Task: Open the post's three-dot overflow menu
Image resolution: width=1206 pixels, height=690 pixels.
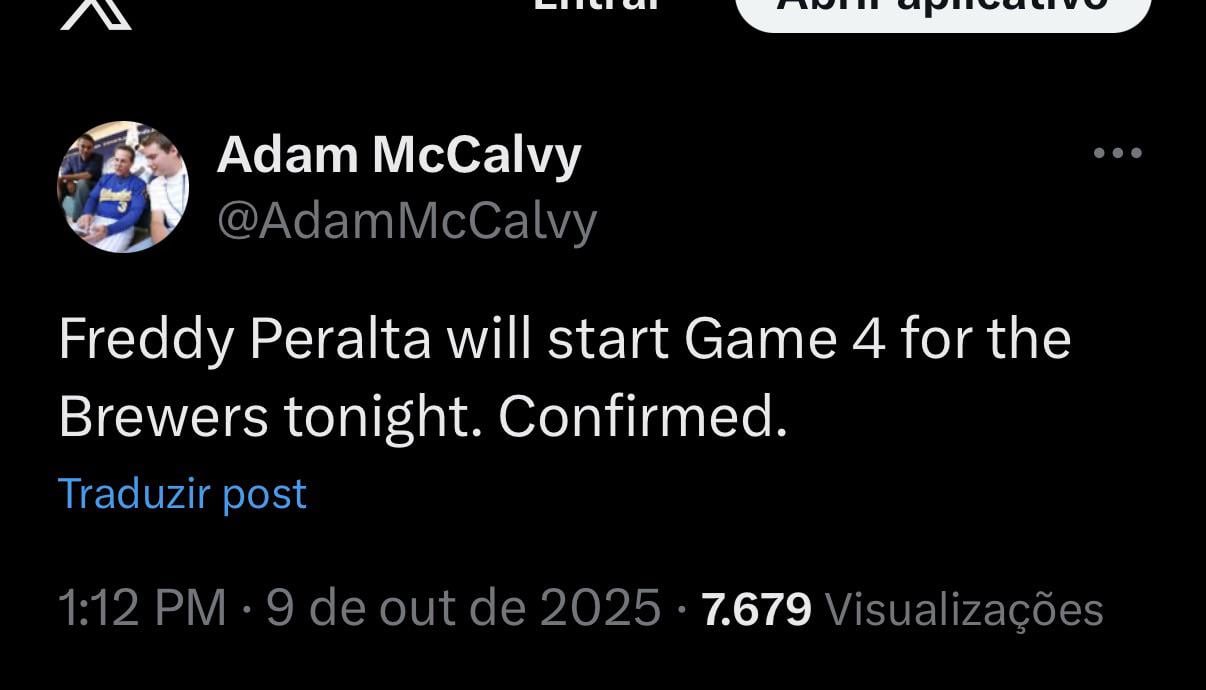Action: (x=1117, y=154)
